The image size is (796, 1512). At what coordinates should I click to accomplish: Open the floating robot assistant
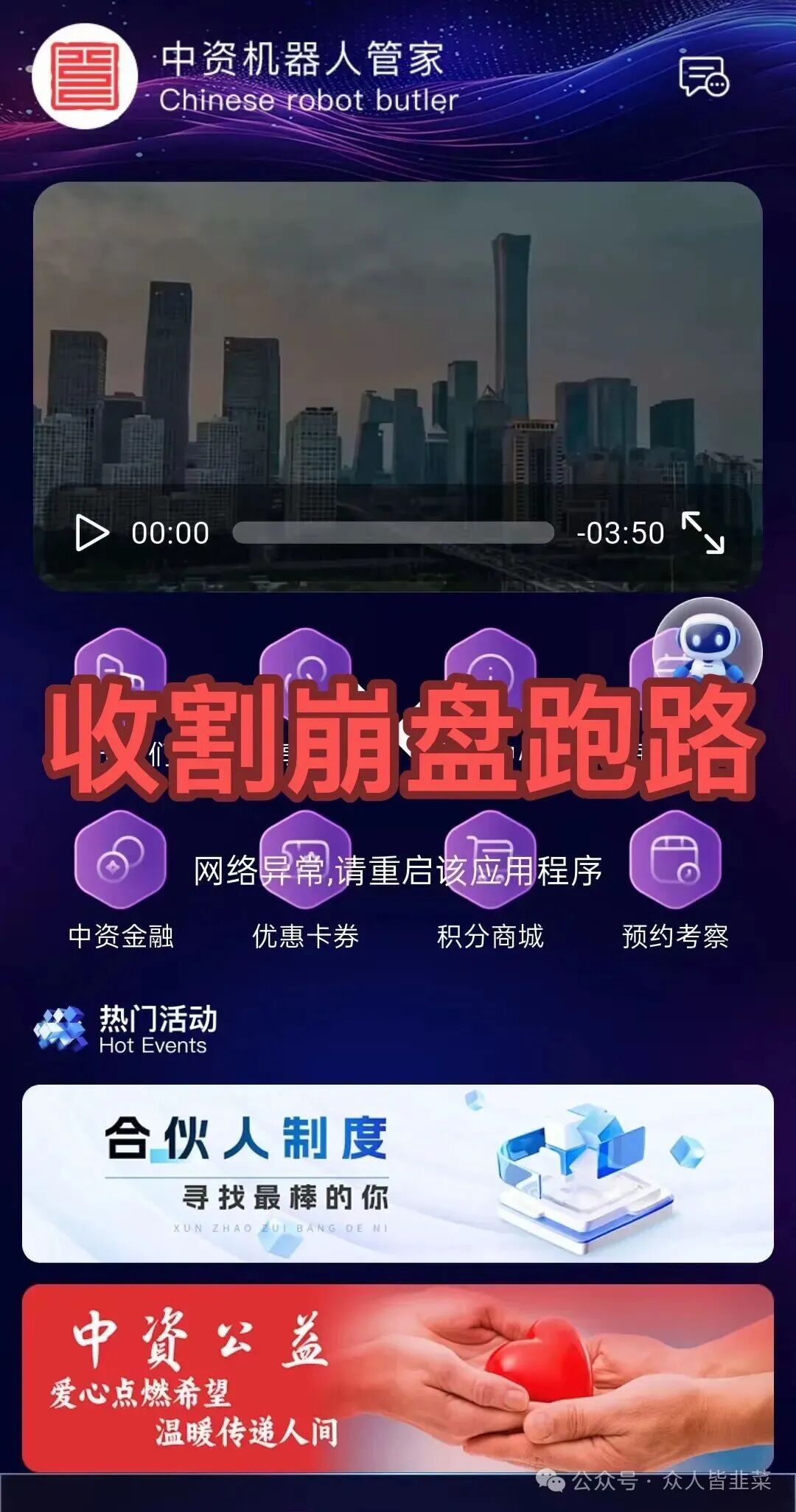tap(708, 643)
